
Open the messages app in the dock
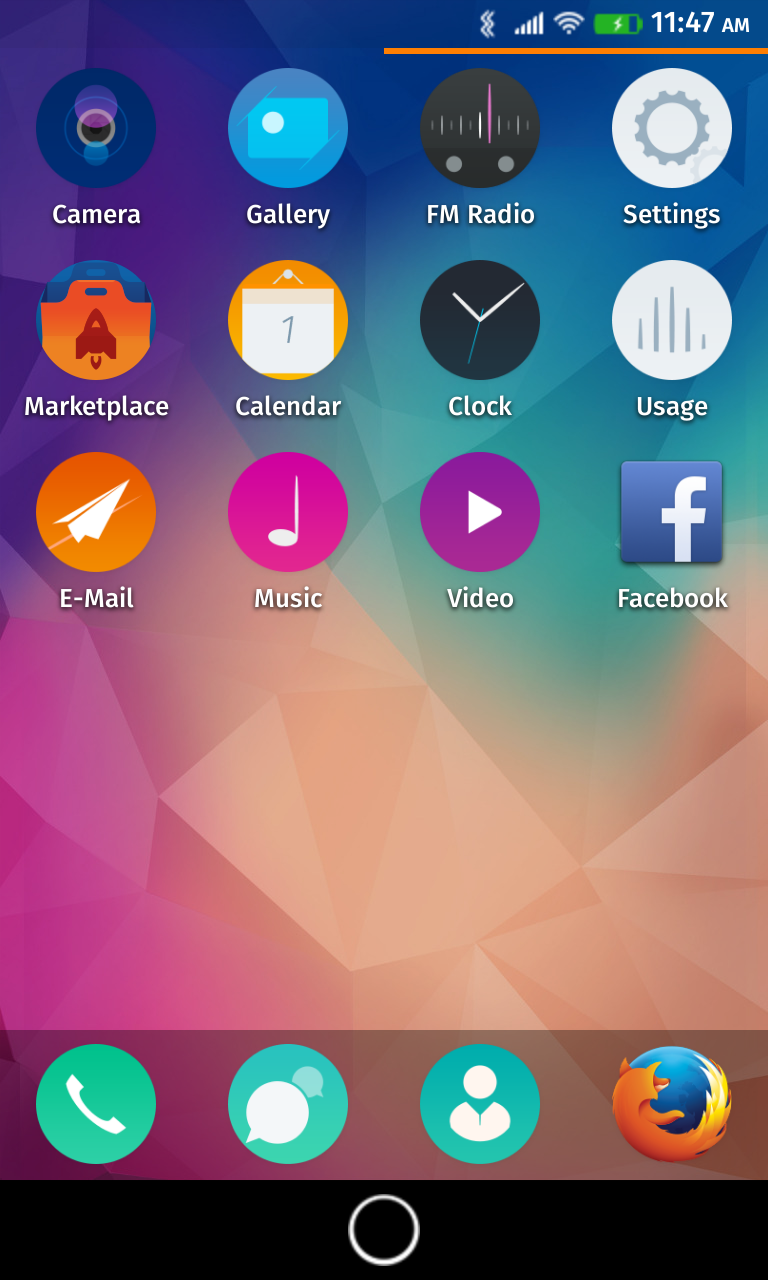[x=288, y=1104]
